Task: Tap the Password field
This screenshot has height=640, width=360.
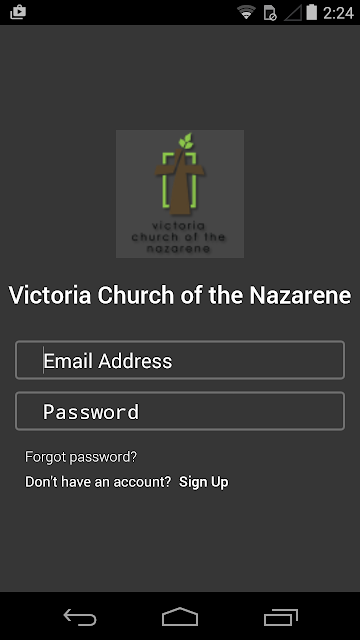Action: pos(180,411)
